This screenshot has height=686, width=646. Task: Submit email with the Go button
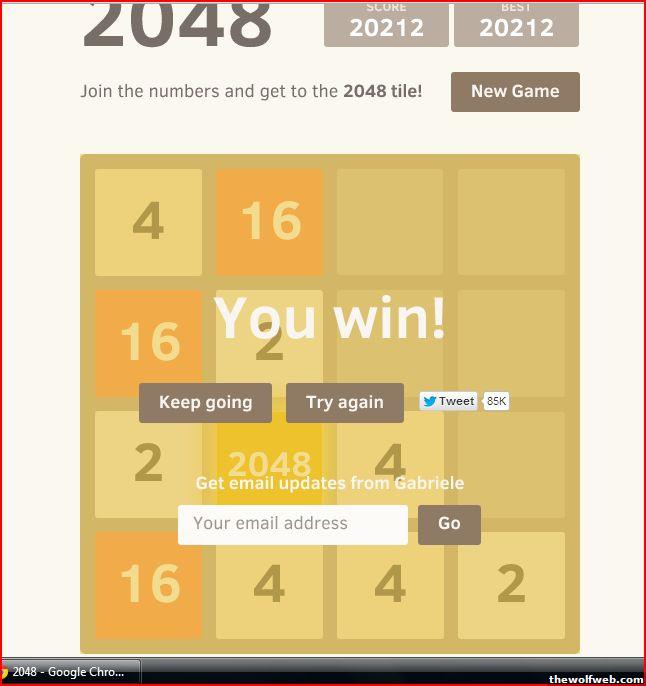[x=449, y=524]
